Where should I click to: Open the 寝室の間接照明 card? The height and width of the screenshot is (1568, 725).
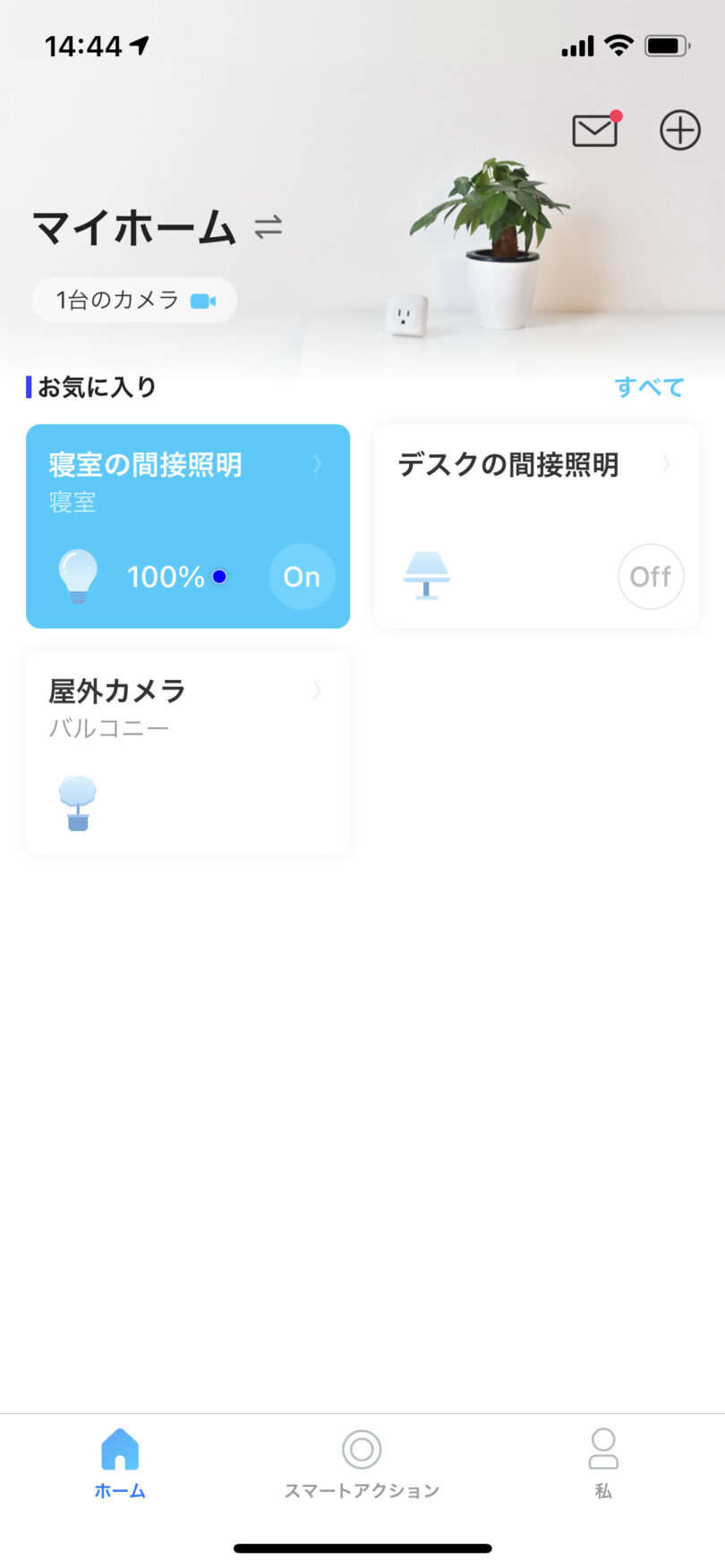click(188, 526)
